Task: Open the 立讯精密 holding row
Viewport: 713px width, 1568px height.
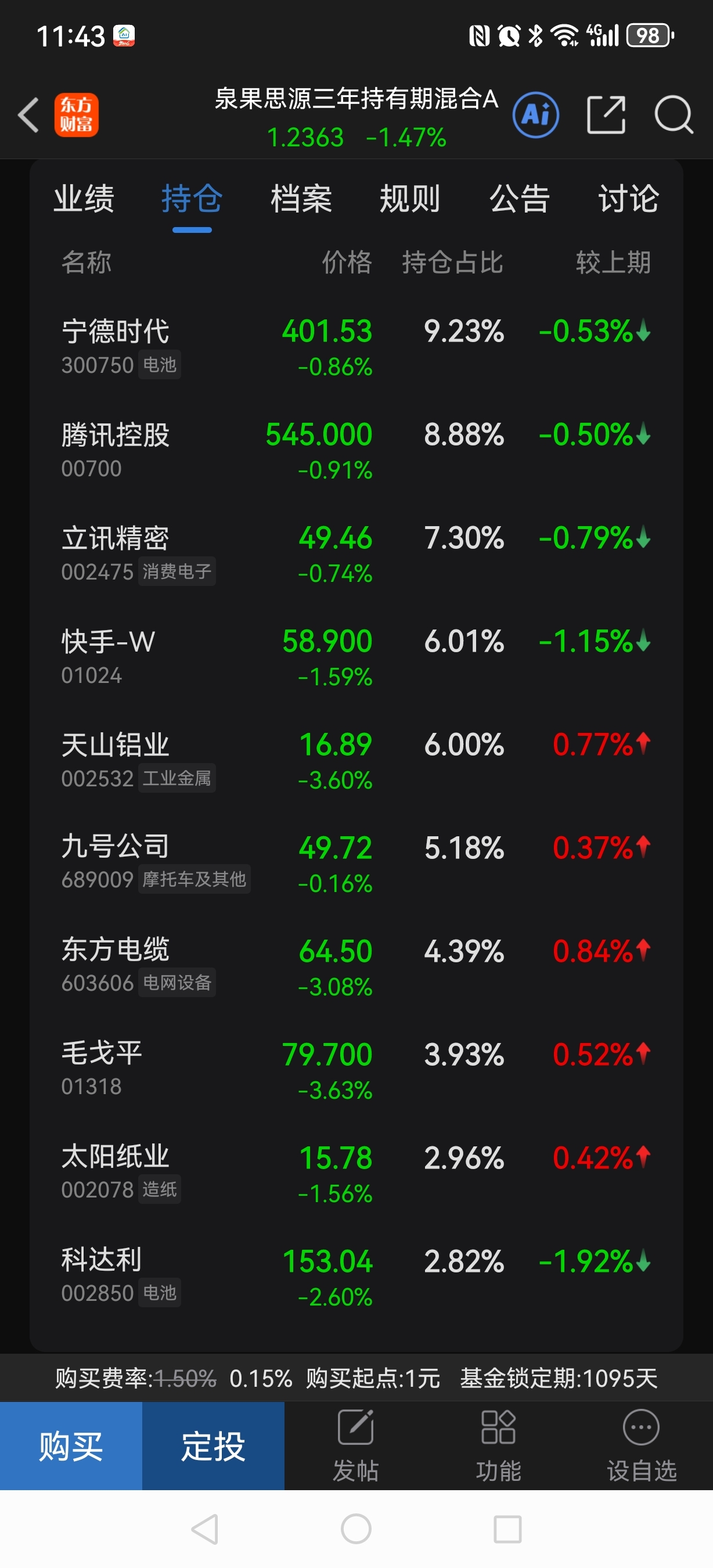Action: 356,555
